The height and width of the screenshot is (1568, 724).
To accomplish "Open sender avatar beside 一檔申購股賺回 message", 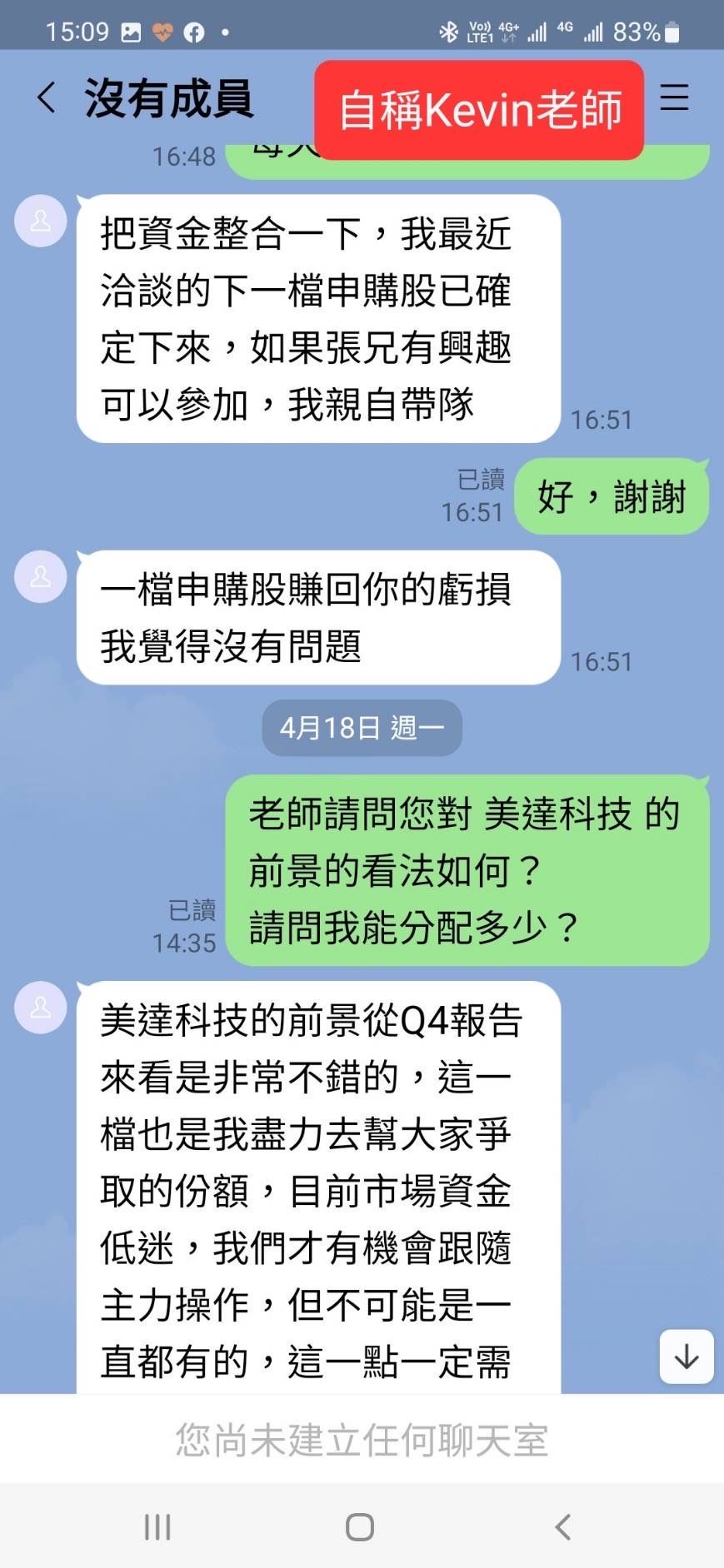I will click(x=40, y=576).
